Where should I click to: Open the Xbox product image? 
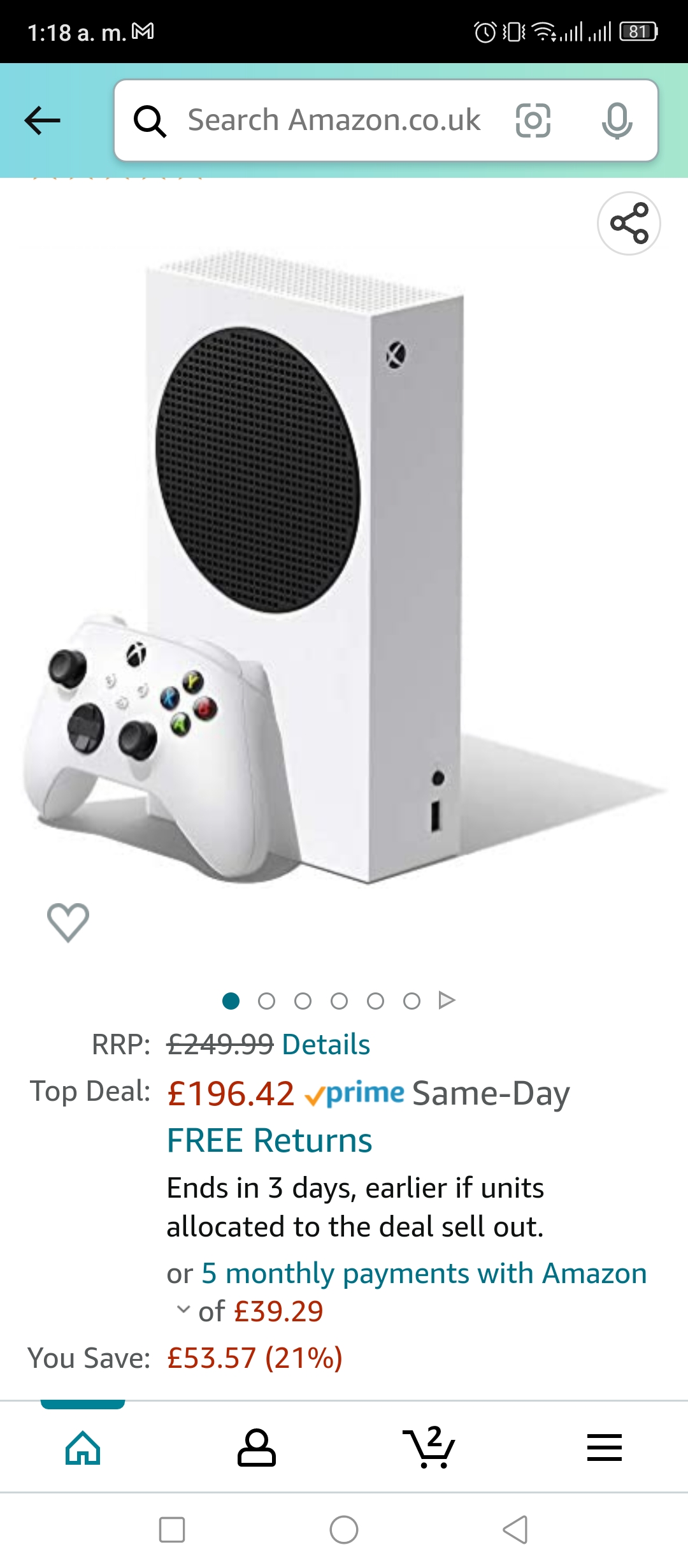(x=344, y=567)
